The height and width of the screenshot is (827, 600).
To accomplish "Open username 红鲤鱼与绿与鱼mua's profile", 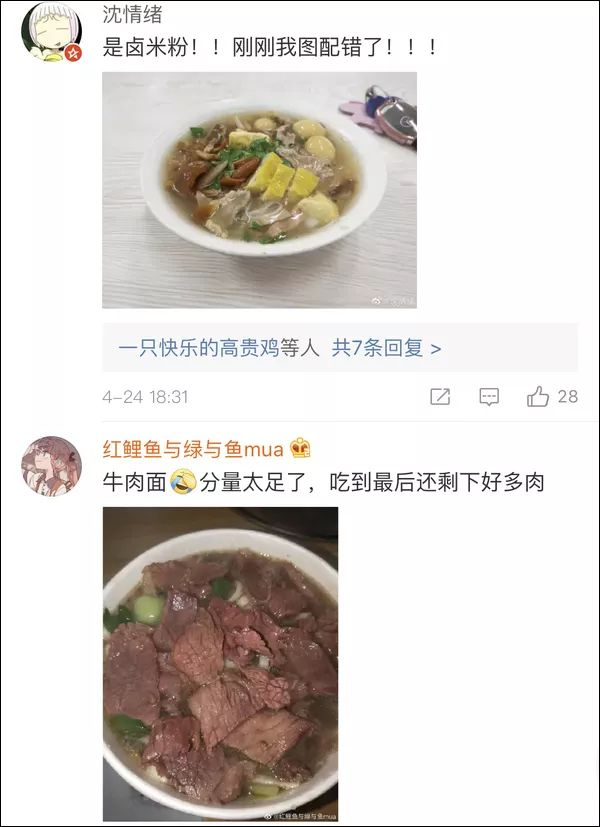I will (193, 449).
